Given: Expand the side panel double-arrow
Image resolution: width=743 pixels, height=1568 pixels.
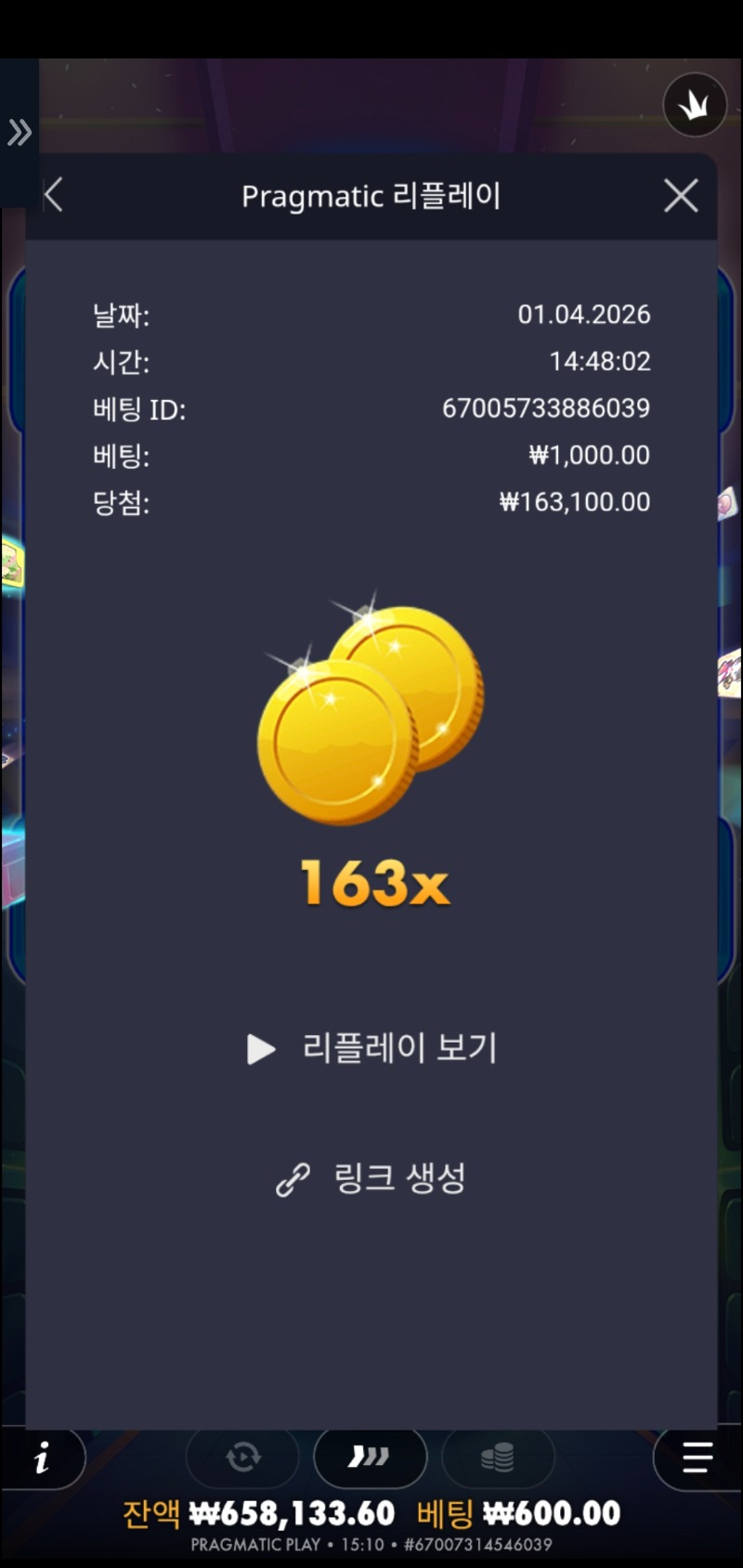Looking at the screenshot, I should point(20,133).
